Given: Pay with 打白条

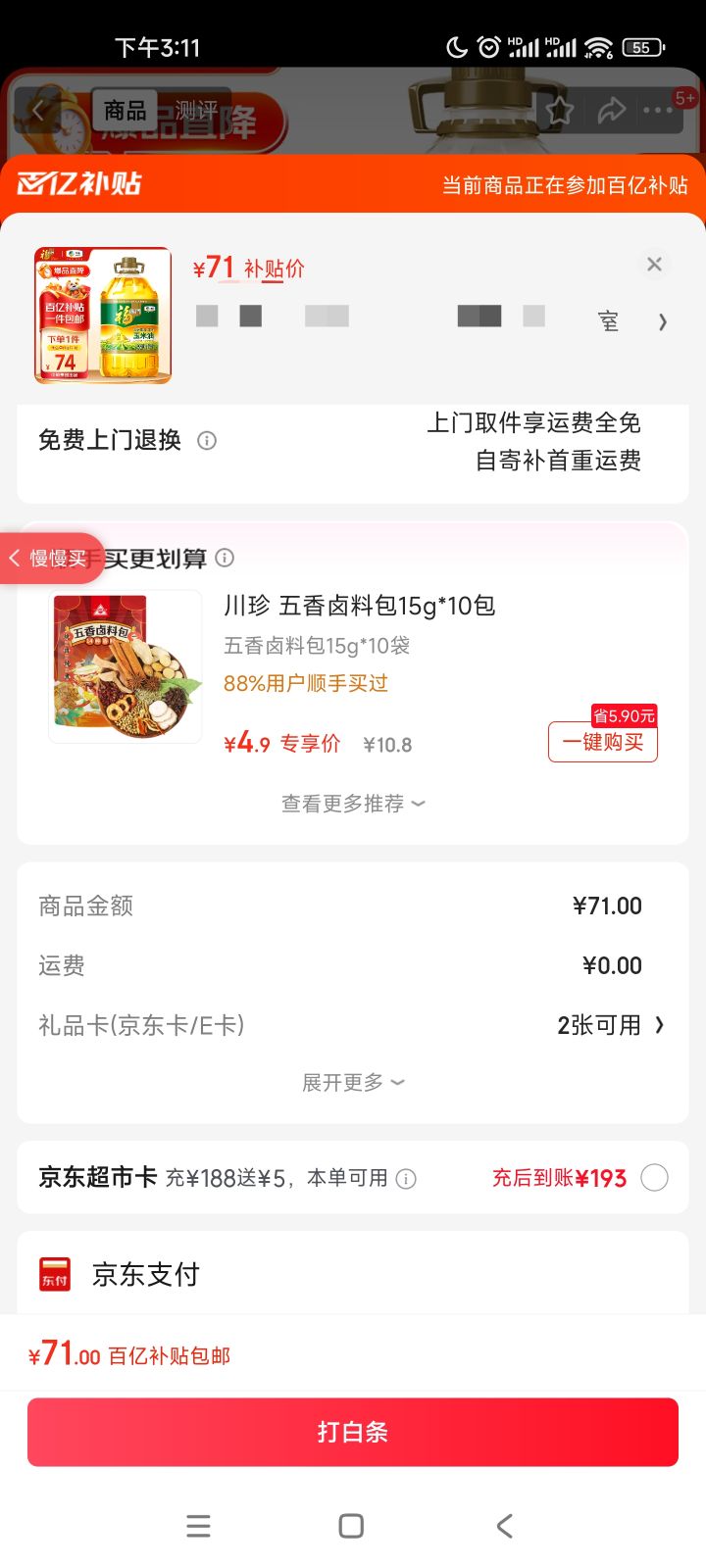Looking at the screenshot, I should pos(353,1432).
